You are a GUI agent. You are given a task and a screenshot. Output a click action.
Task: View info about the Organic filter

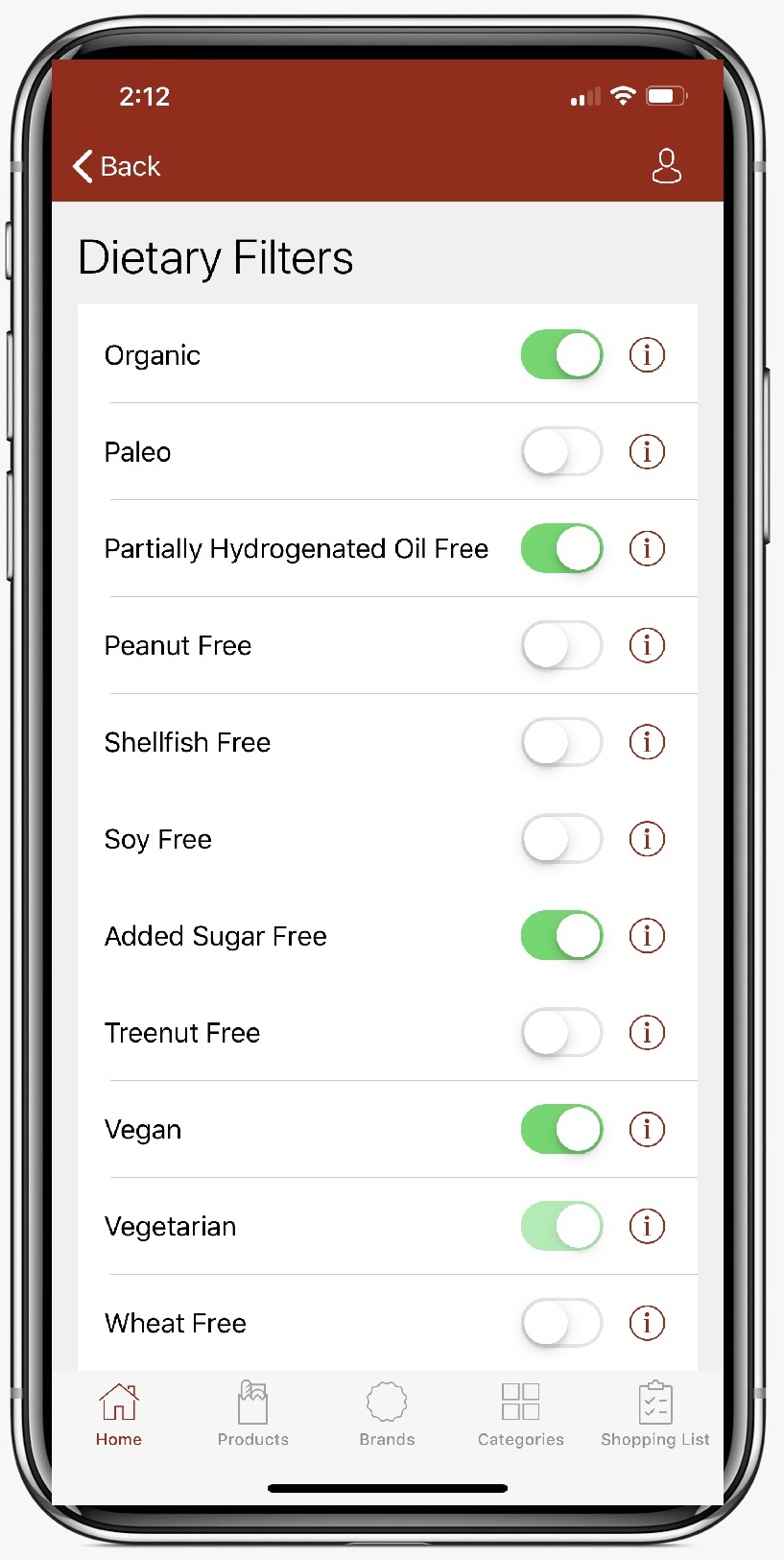(647, 354)
